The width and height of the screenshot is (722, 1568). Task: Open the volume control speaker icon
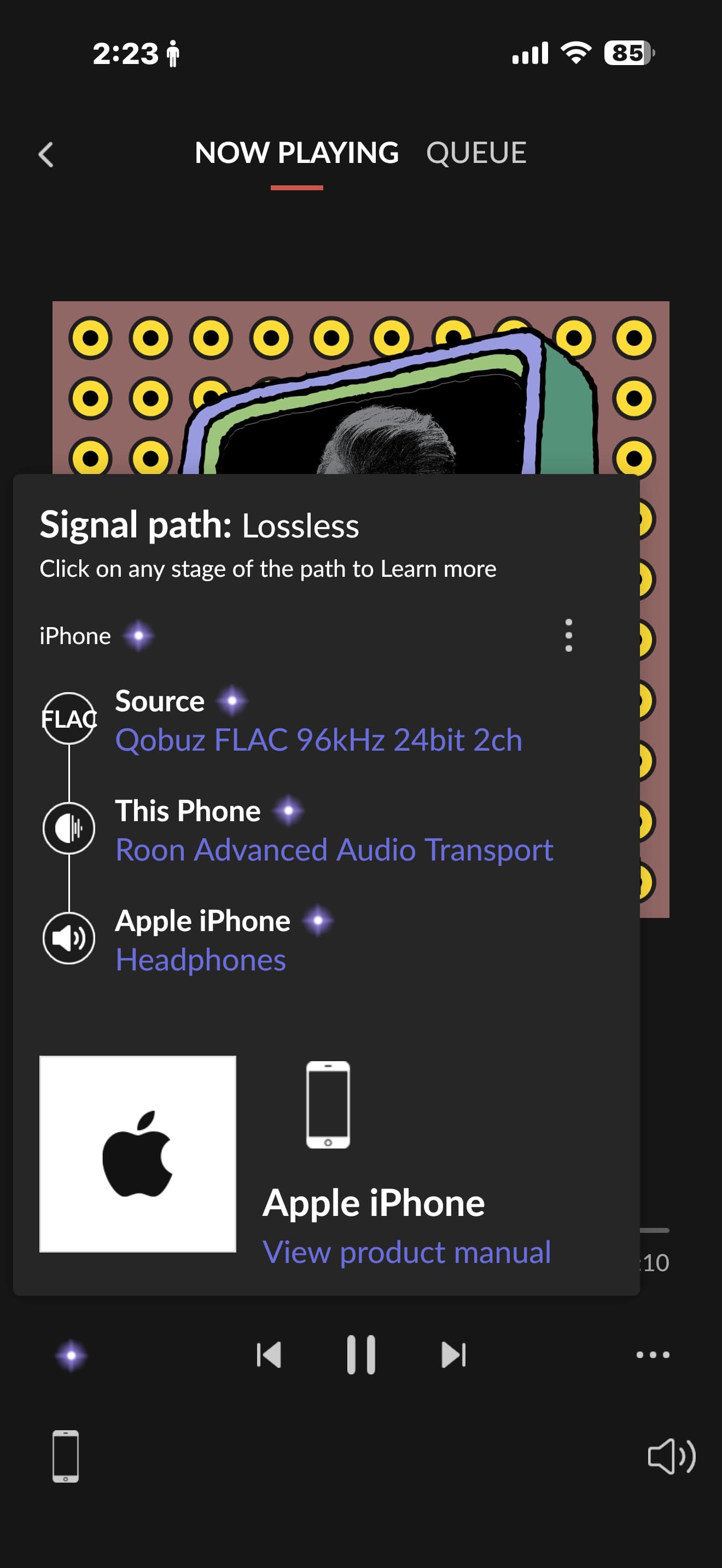click(x=671, y=1456)
